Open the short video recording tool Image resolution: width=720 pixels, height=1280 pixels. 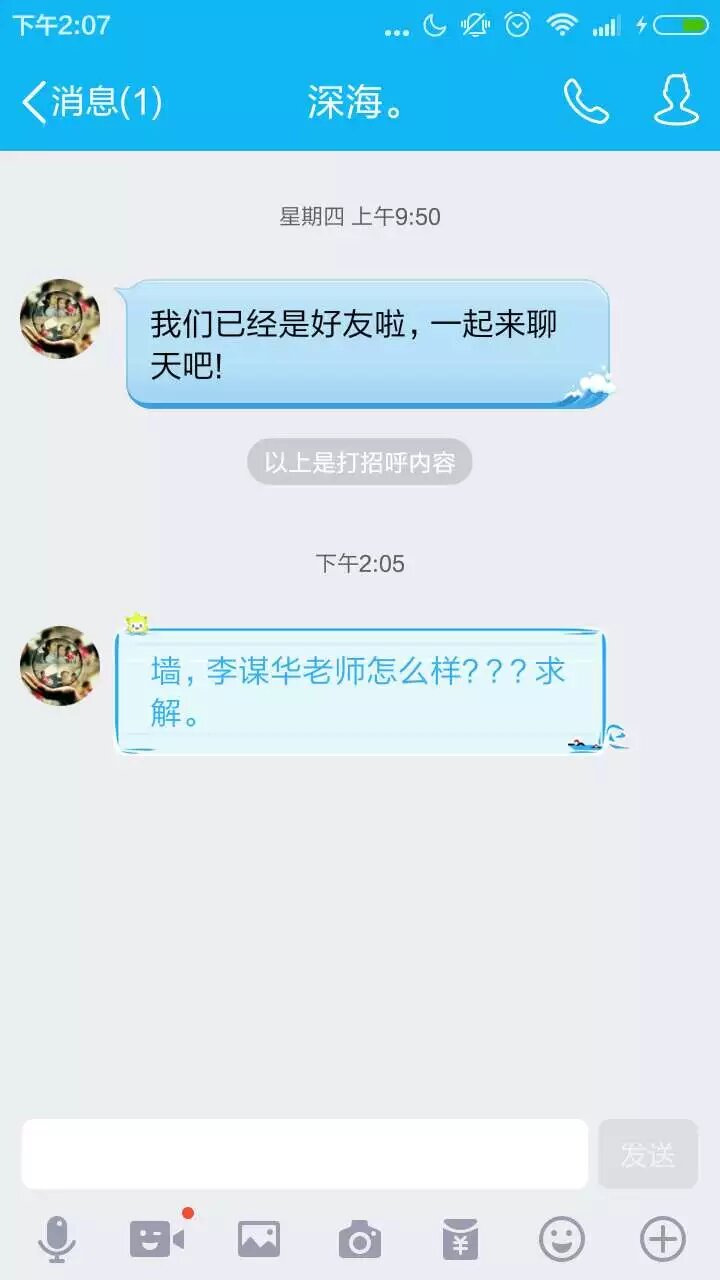pos(157,1240)
